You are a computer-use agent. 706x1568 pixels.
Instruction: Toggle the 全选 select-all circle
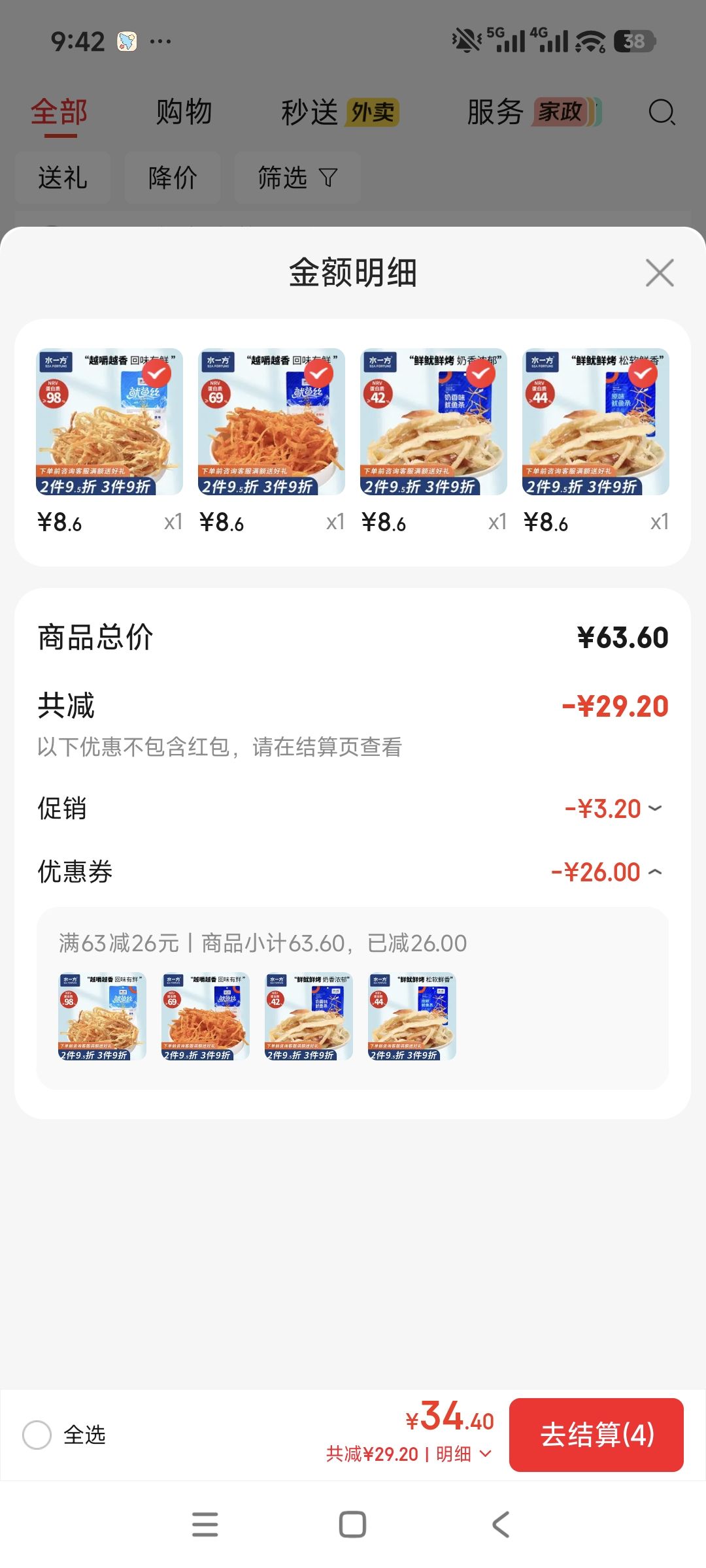point(37,1435)
